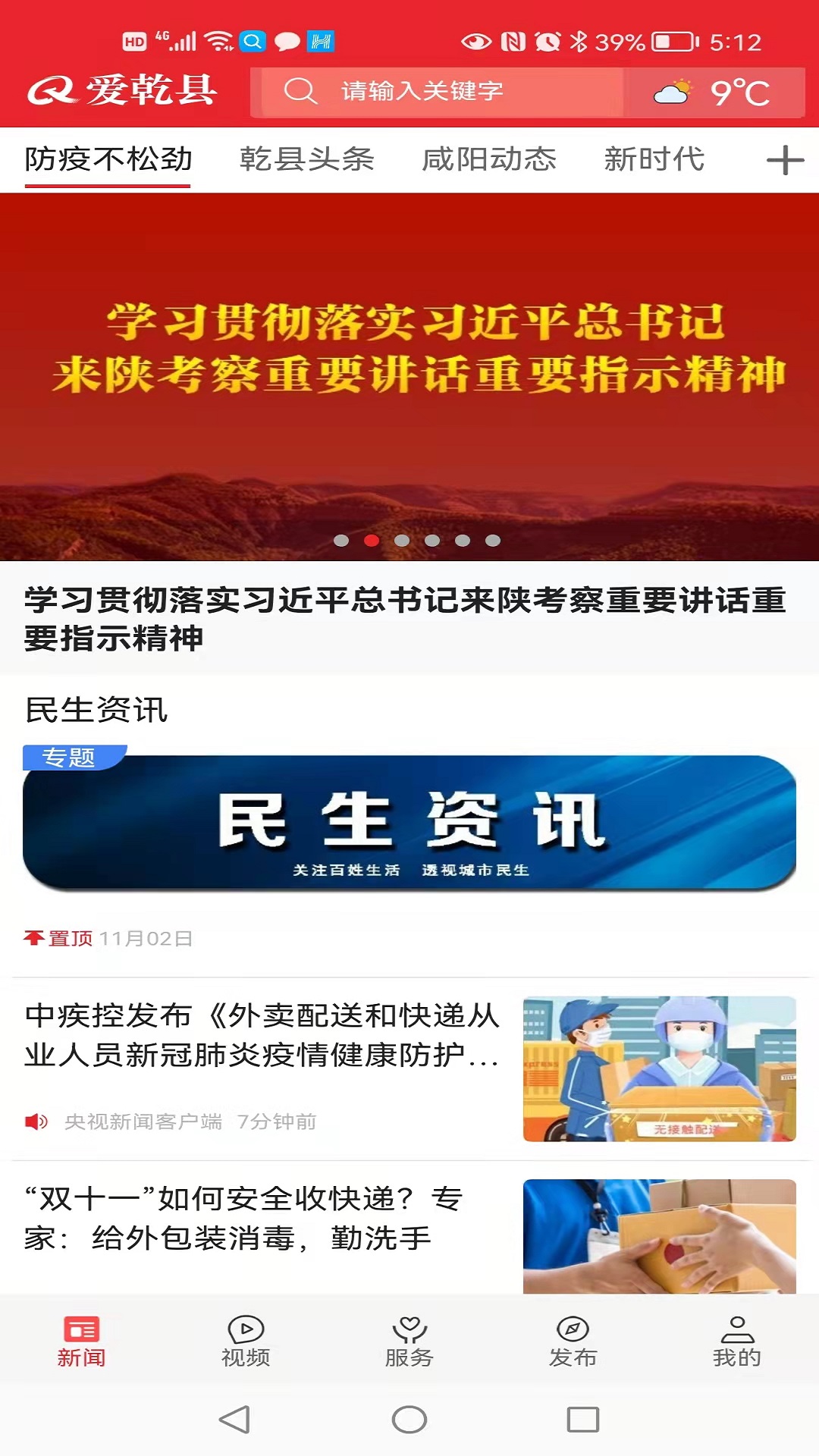Viewport: 819px width, 1456px height.
Task: Select the second carousel indicator dot
Action: click(x=372, y=541)
